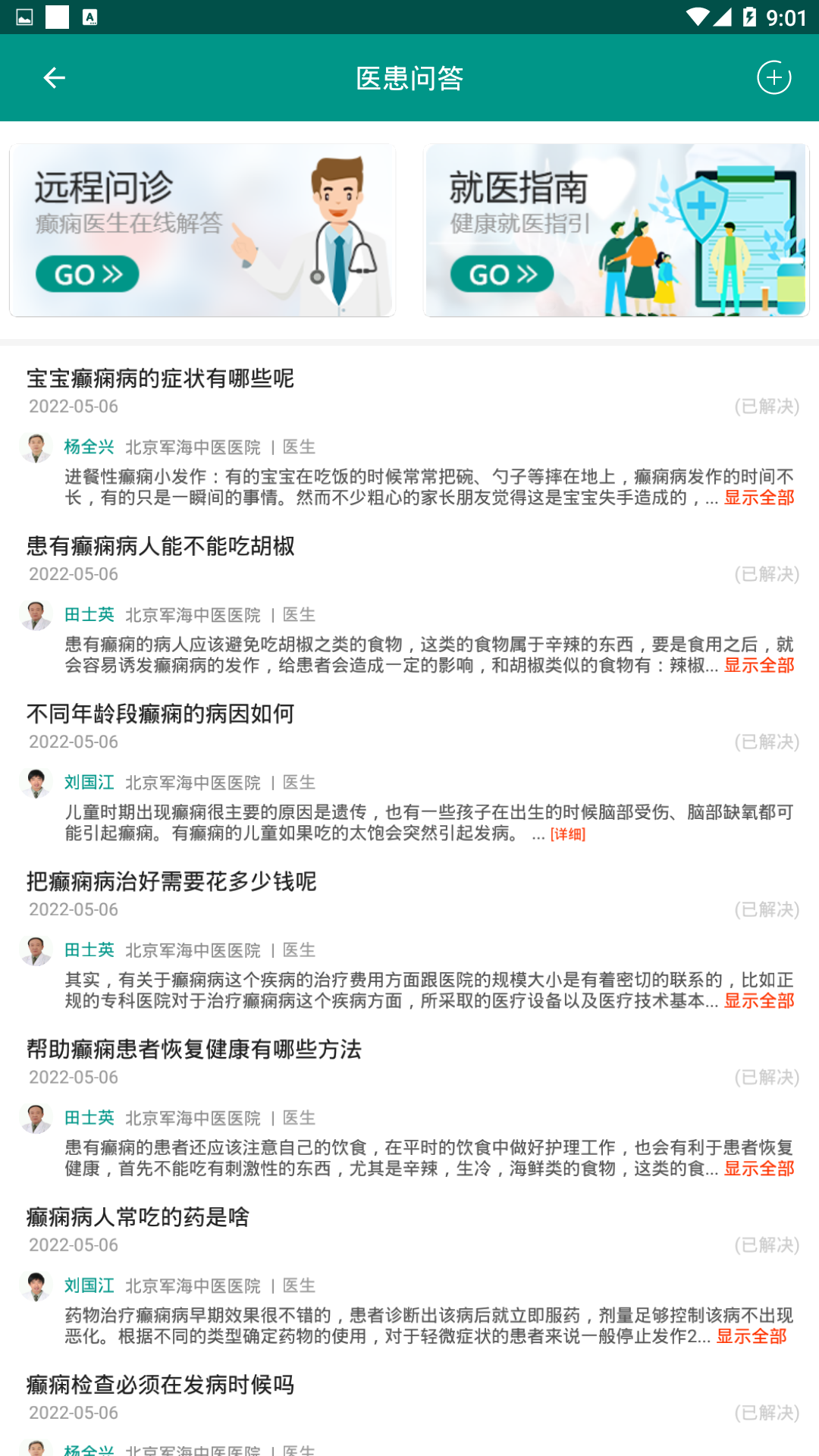Tap the [详细] link in 刘国江's answer
This screenshot has height=1456, width=819.
click(568, 834)
